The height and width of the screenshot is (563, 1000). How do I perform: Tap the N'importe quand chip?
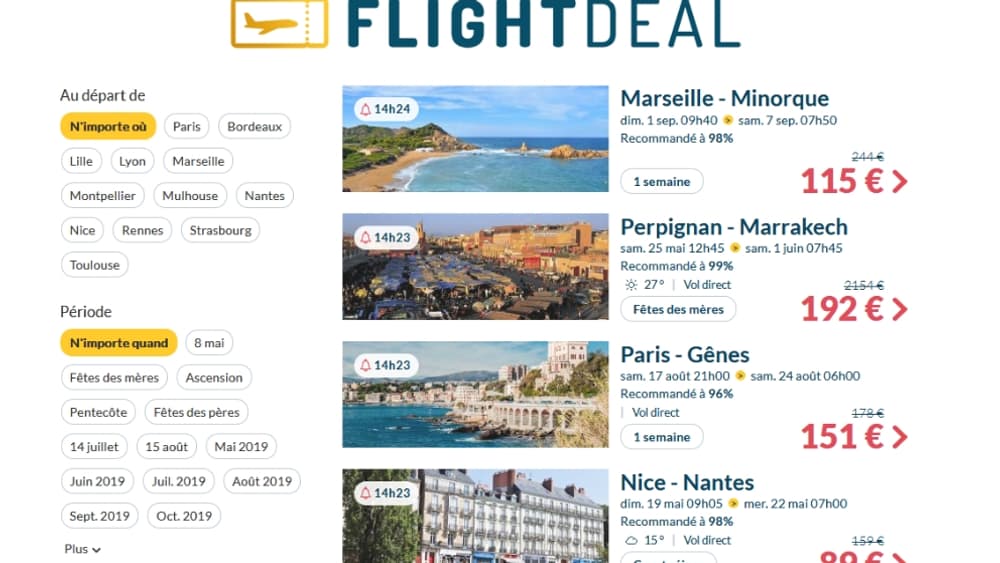click(x=119, y=343)
